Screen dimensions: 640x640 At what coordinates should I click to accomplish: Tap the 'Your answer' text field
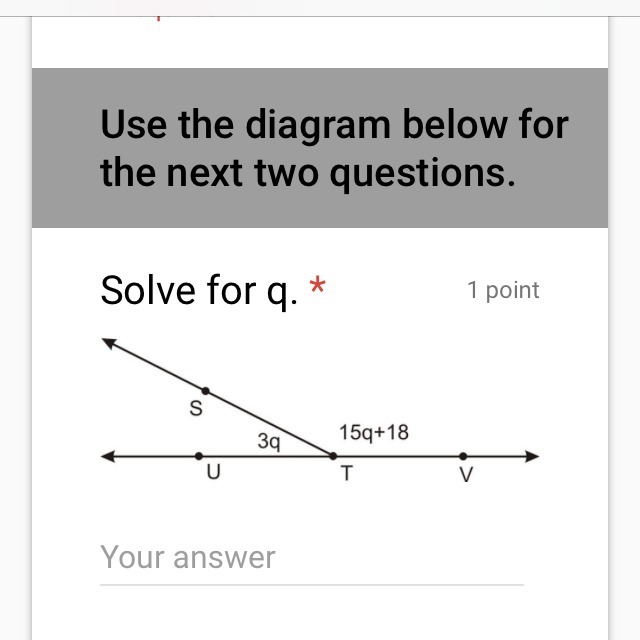[310, 558]
